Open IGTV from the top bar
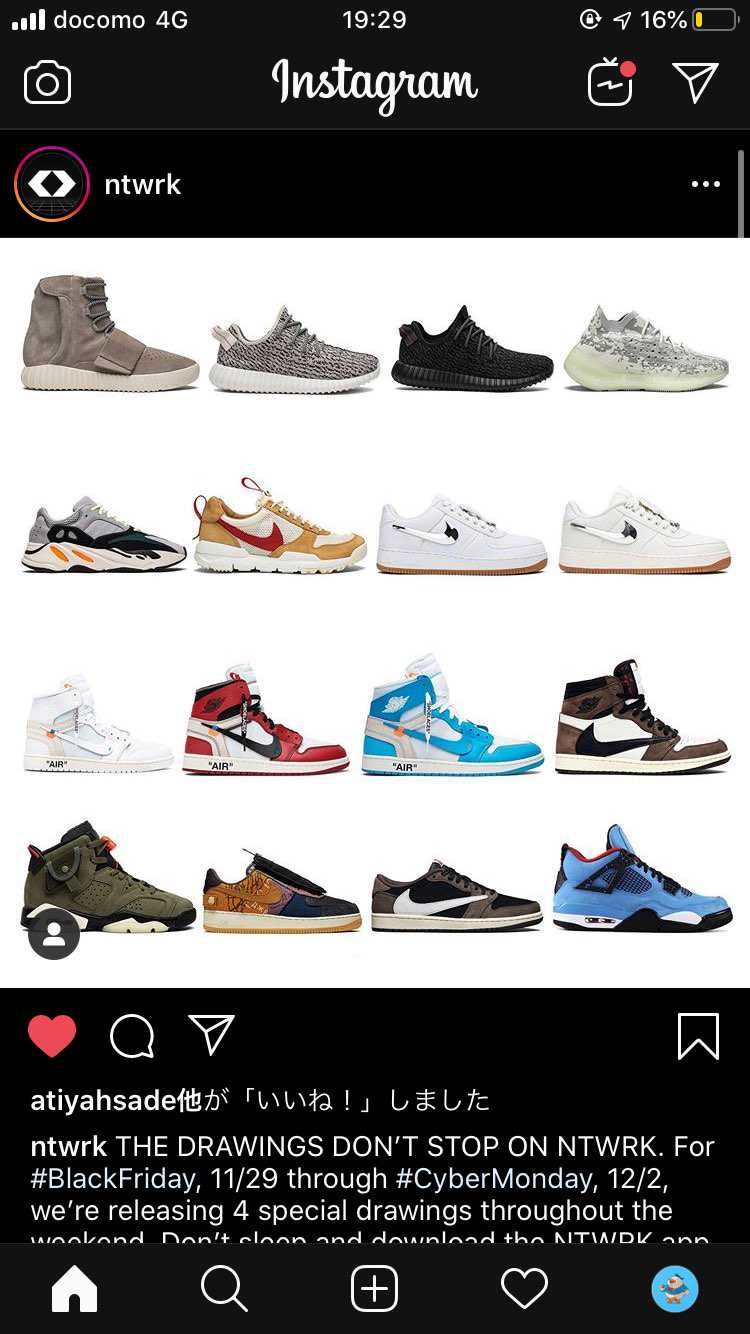The height and width of the screenshot is (1334, 750). click(611, 82)
